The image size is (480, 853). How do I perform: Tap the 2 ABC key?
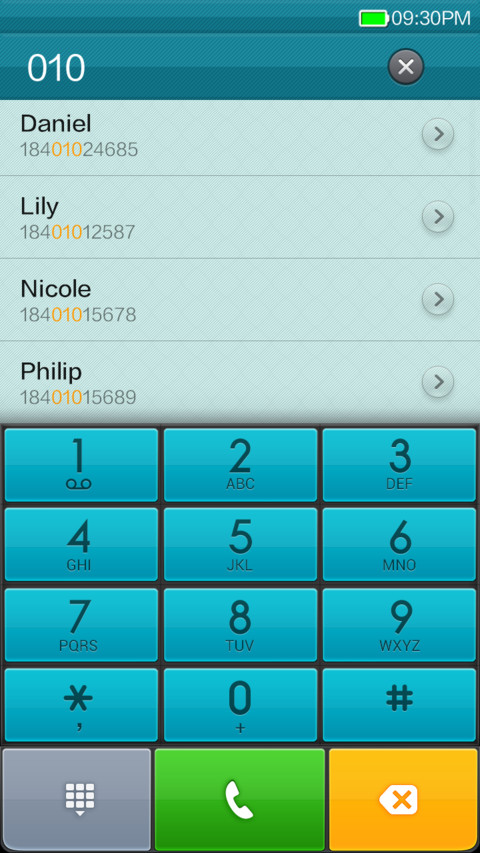pyautogui.click(x=240, y=465)
